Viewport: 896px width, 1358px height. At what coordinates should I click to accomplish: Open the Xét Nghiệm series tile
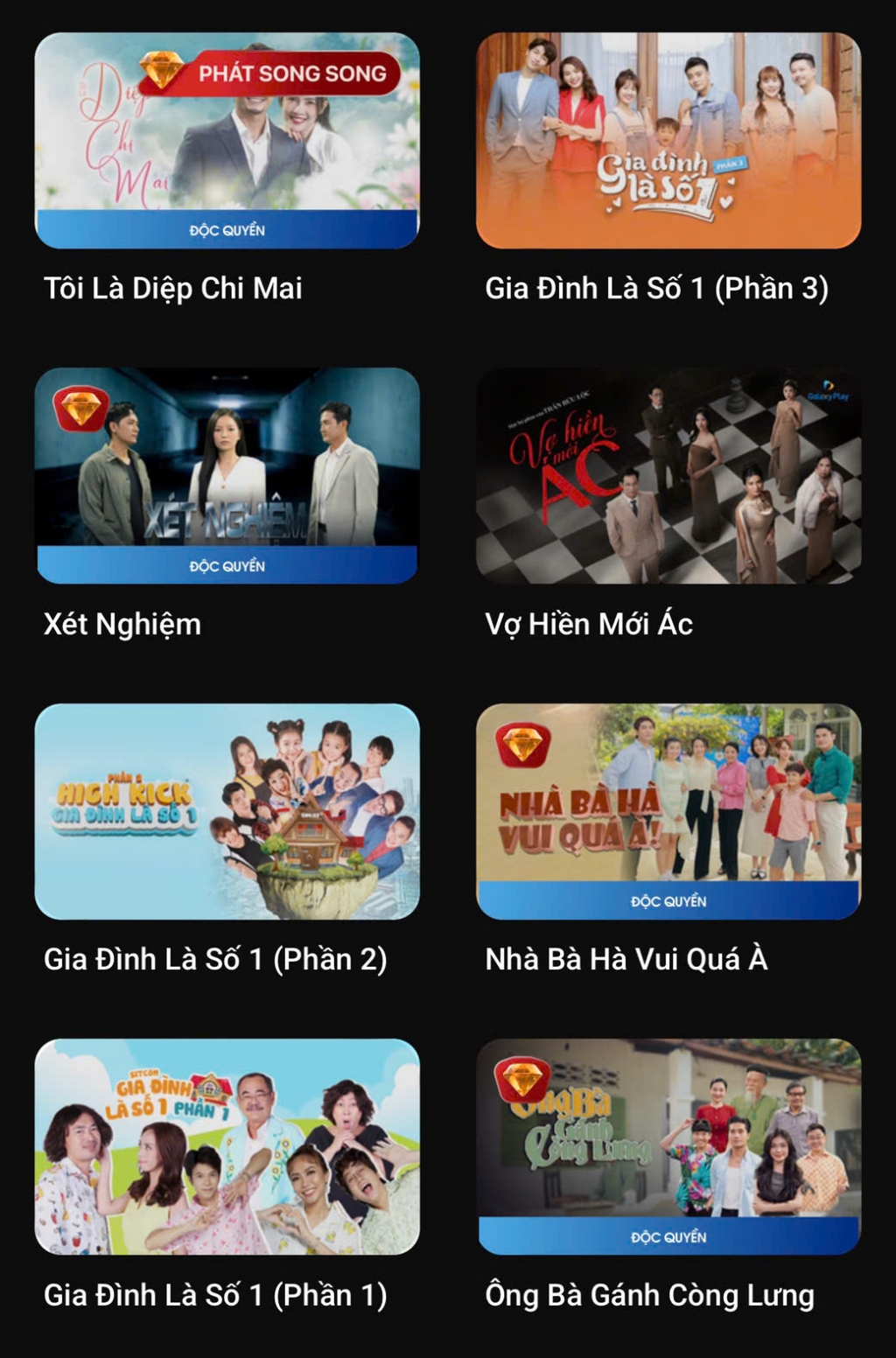click(227, 476)
